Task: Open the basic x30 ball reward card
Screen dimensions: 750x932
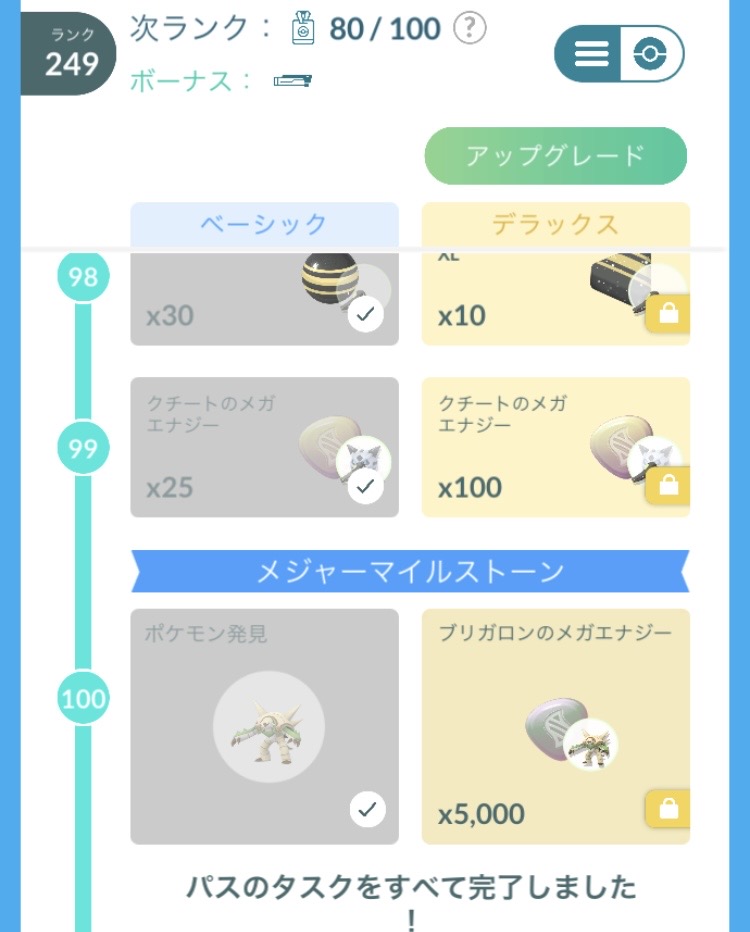Action: [264, 299]
